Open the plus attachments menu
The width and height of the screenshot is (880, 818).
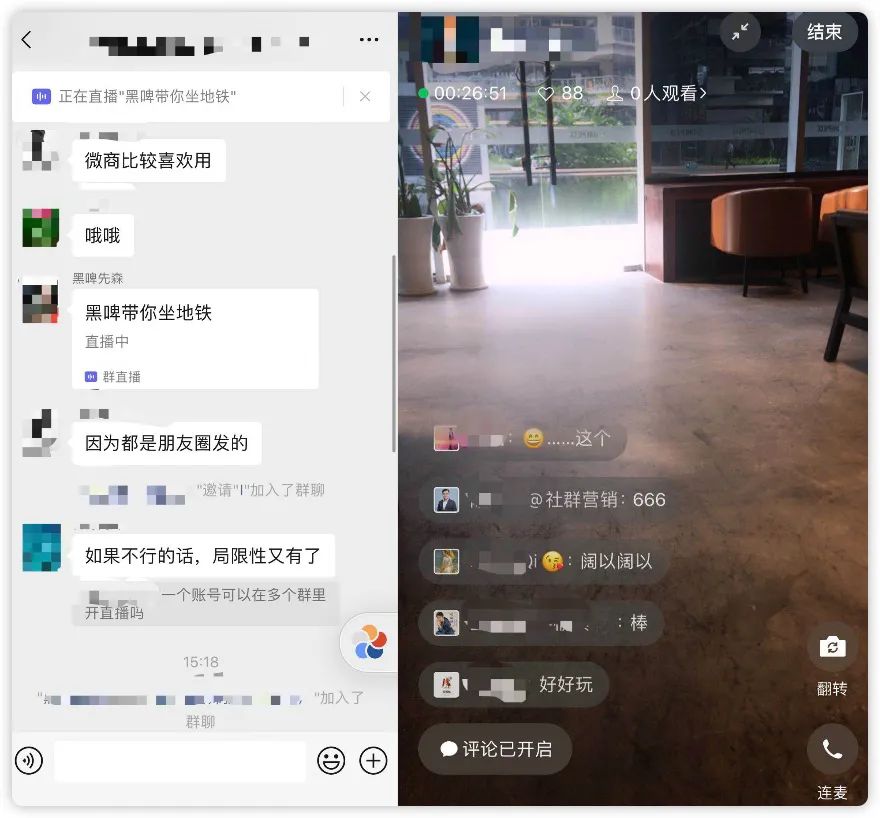coord(373,761)
